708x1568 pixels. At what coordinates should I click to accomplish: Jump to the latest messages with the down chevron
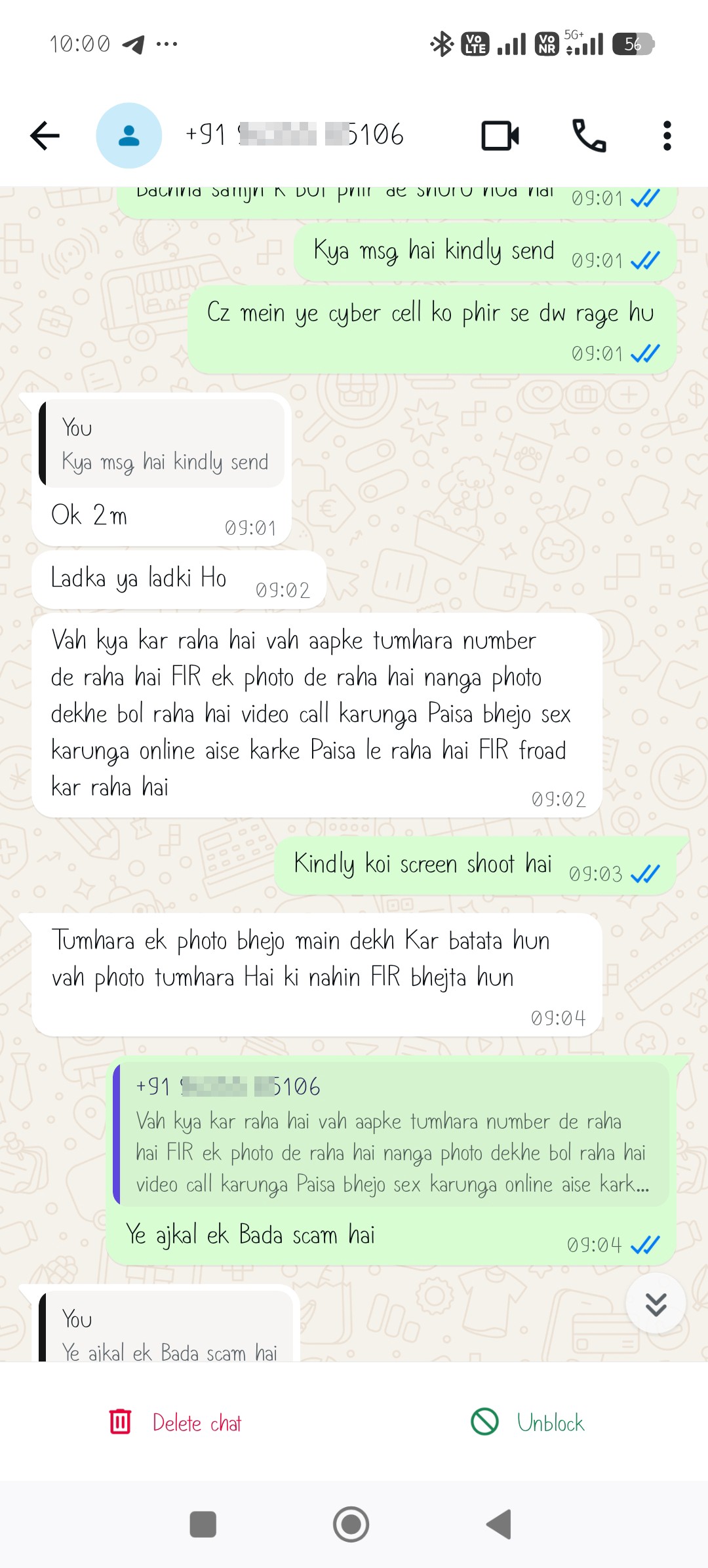coord(656,1304)
